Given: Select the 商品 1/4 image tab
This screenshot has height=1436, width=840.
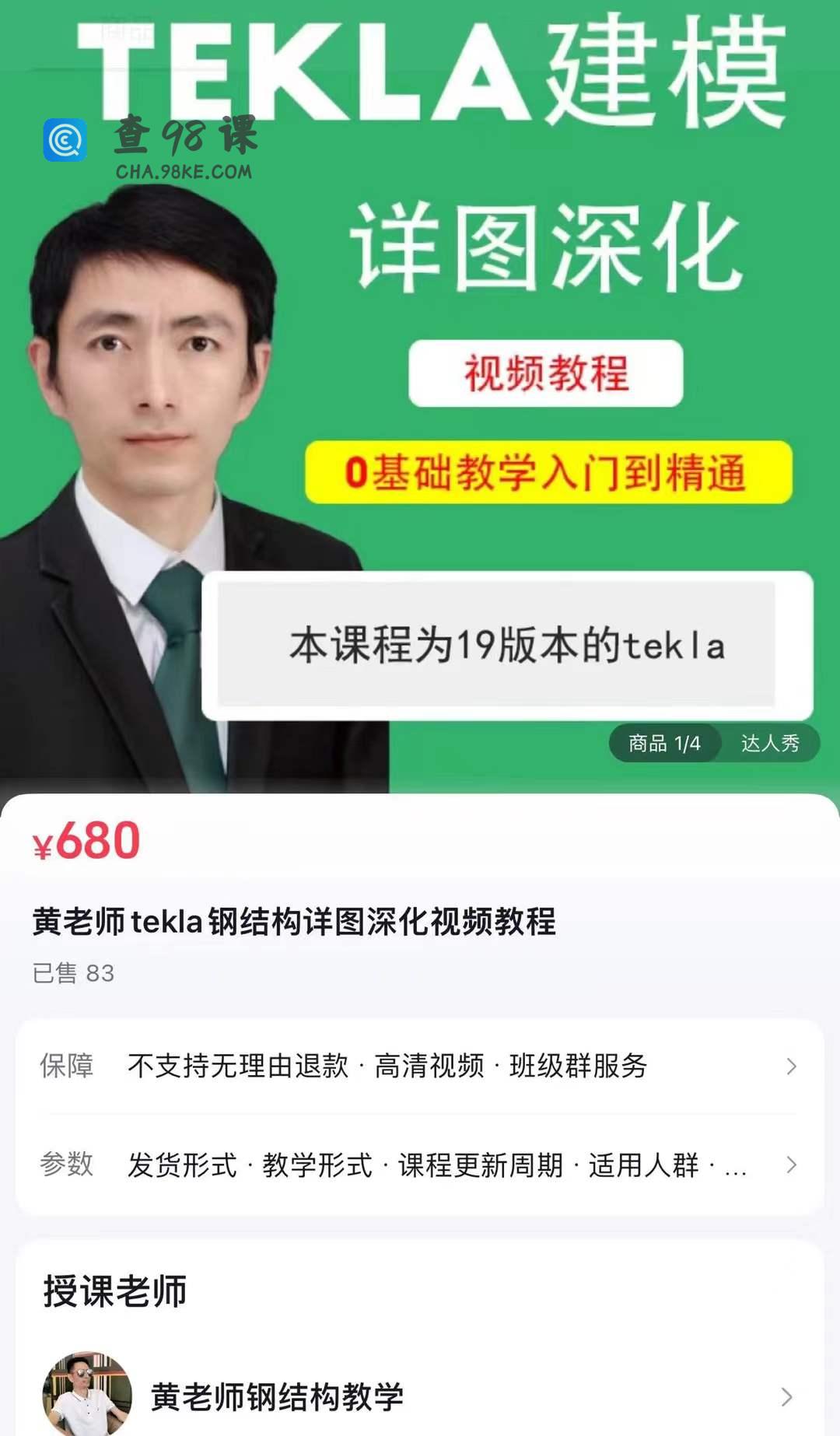Looking at the screenshot, I should click(x=664, y=744).
